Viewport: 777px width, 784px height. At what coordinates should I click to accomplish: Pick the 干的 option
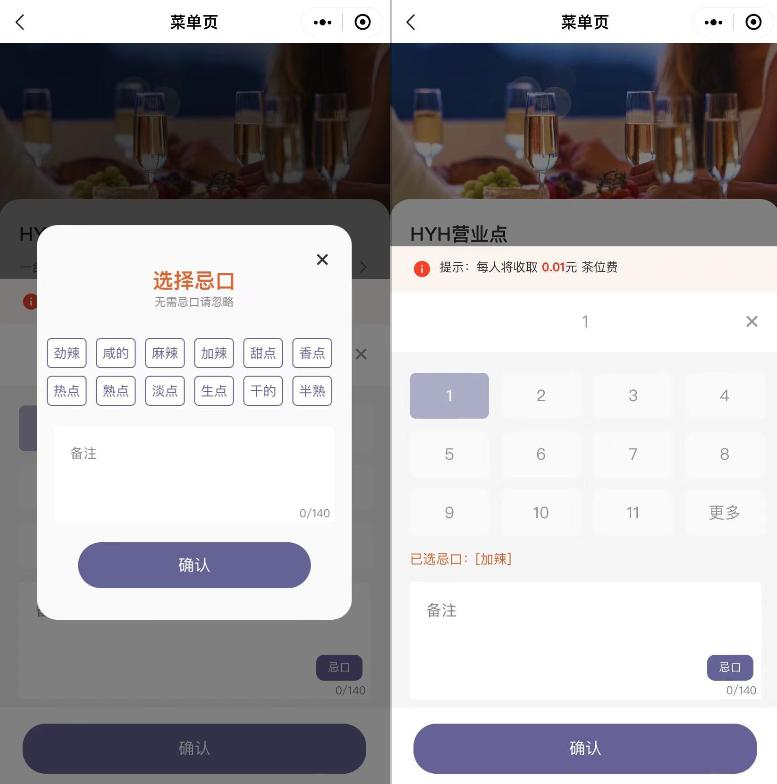(x=263, y=391)
